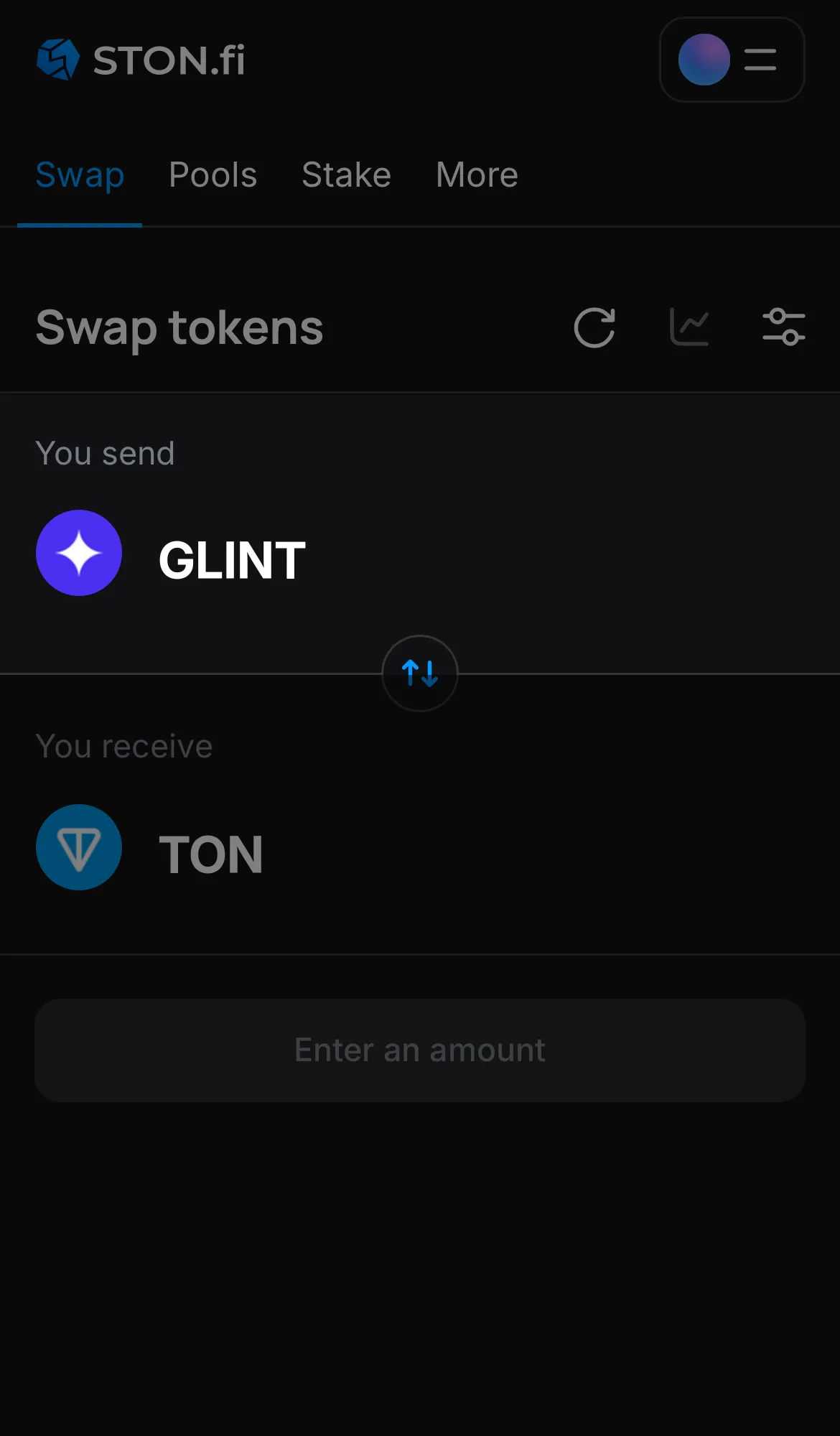Click the Swap tokens heading

(179, 328)
